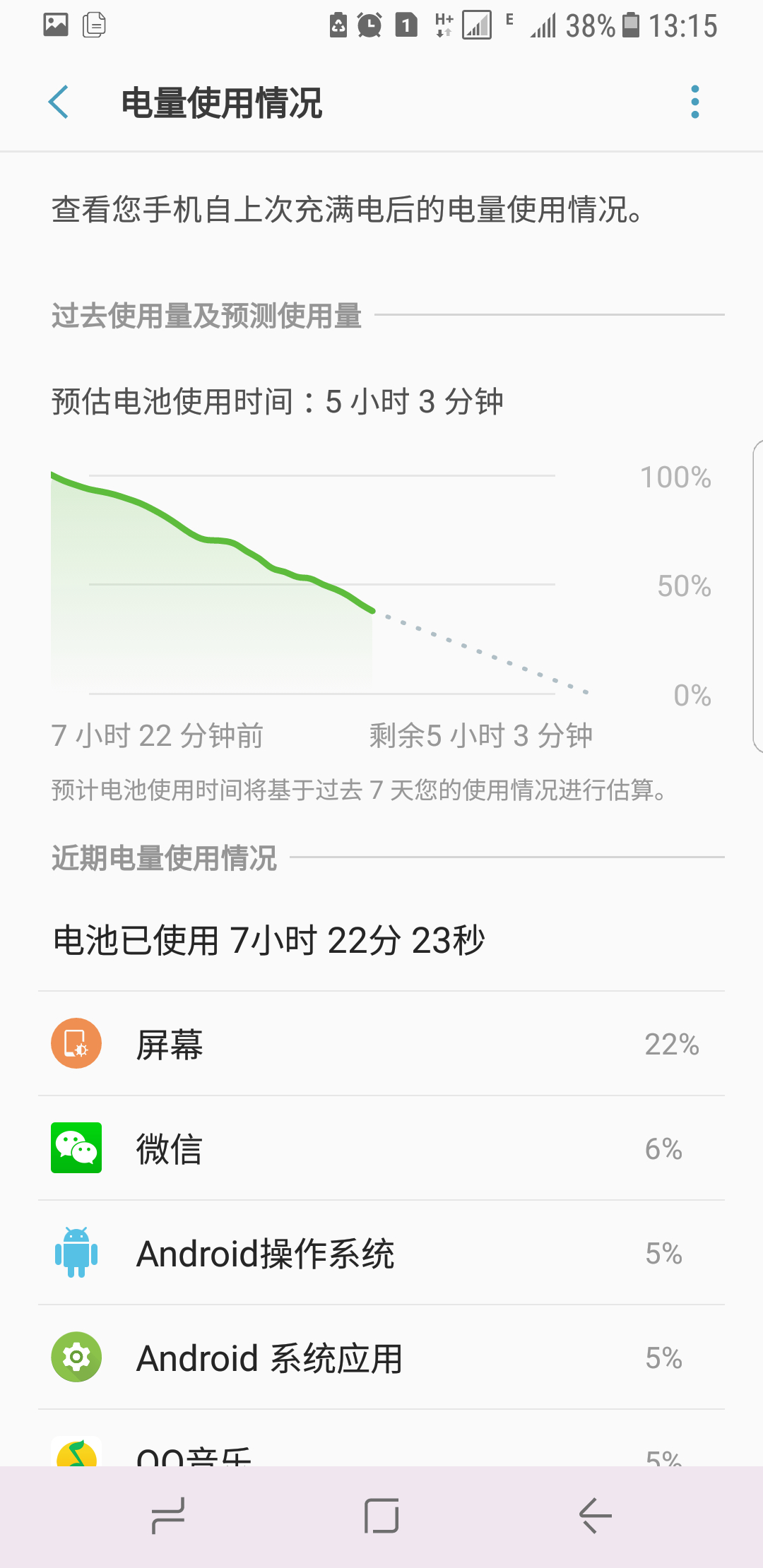Select the Android操作系统 usage row
This screenshot has height=1568, width=763.
[x=381, y=1253]
